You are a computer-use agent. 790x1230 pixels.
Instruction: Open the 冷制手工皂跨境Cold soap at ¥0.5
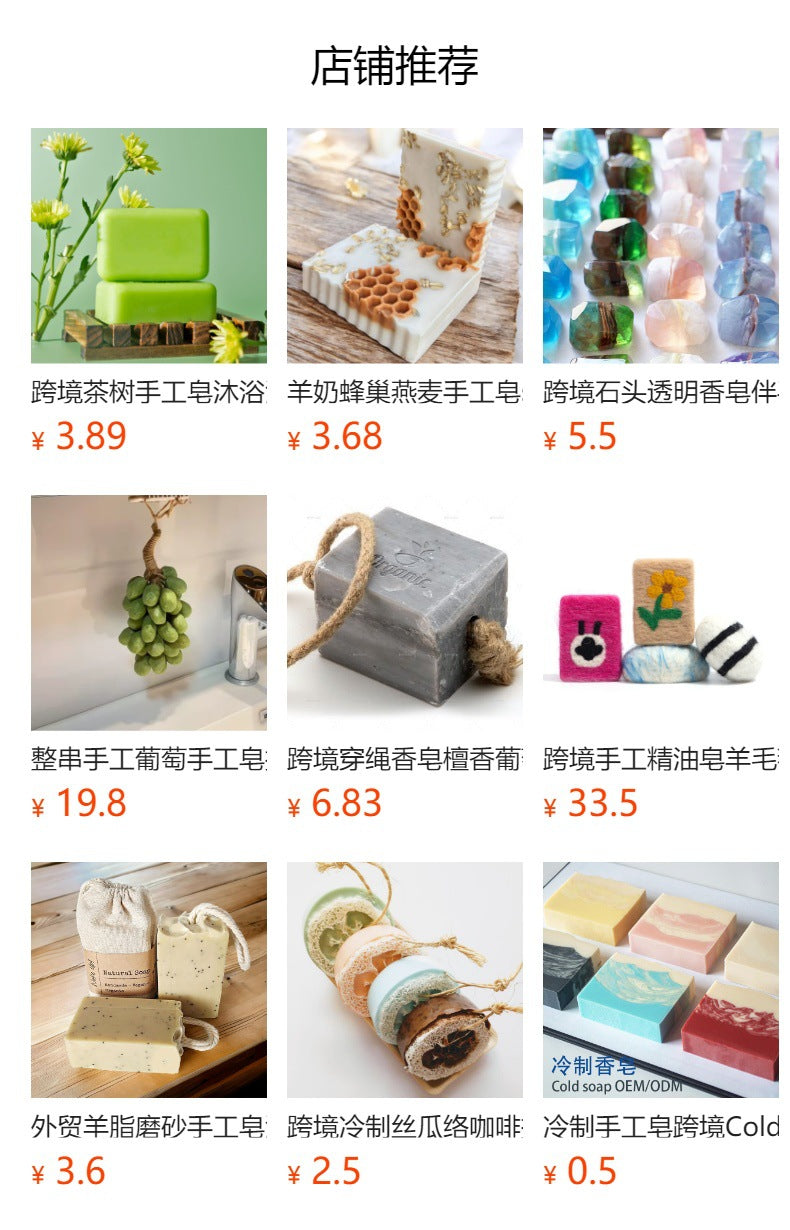(661, 980)
